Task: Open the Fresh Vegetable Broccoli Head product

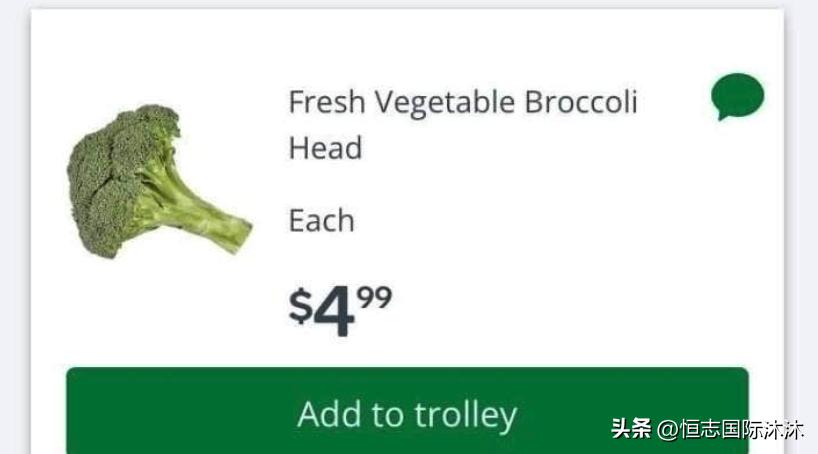Action: (x=462, y=124)
